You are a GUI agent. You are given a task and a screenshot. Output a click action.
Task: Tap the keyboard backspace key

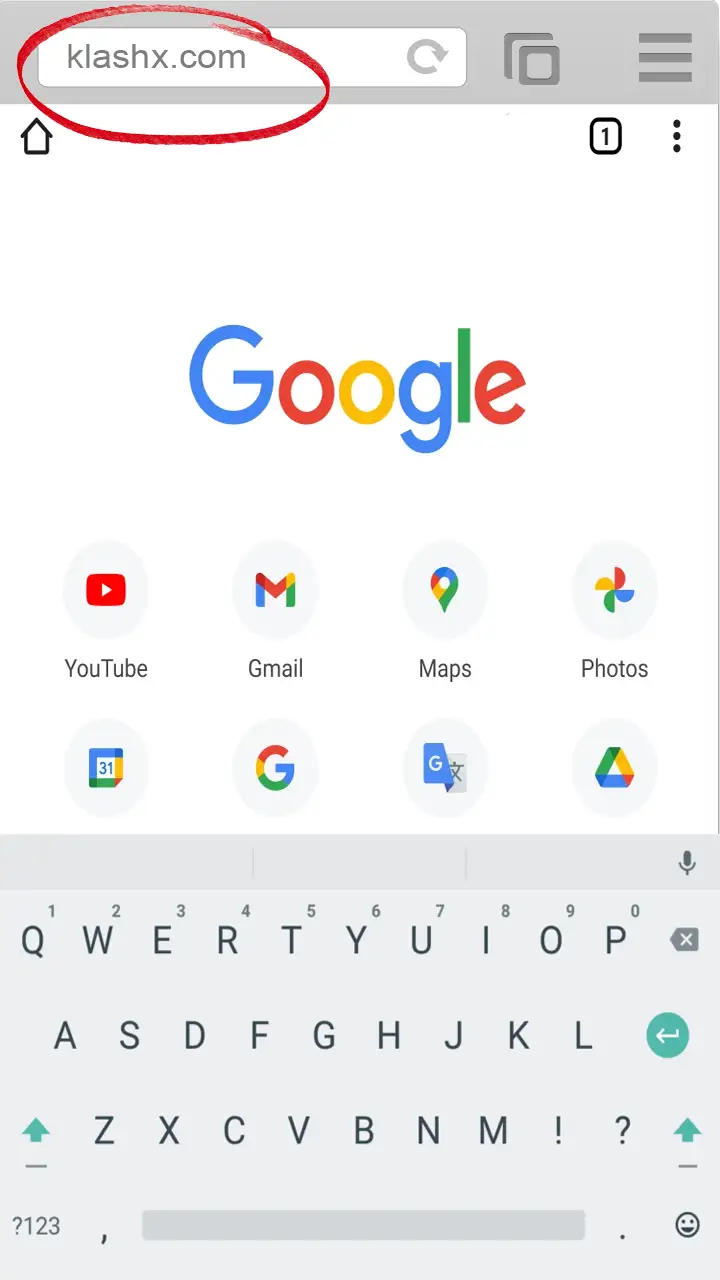684,940
